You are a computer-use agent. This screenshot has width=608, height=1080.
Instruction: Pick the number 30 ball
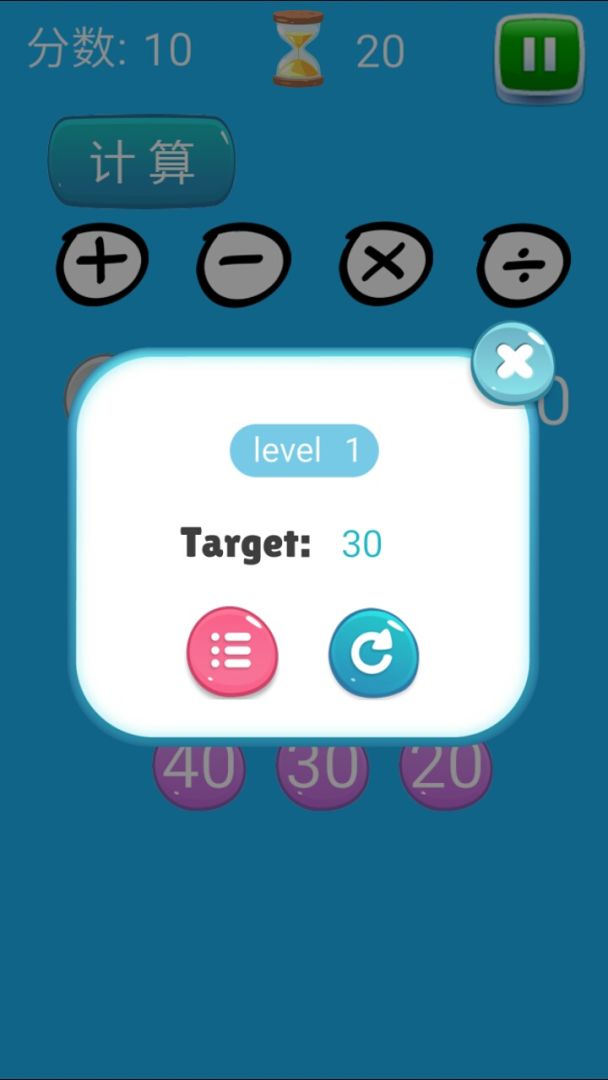(x=322, y=775)
